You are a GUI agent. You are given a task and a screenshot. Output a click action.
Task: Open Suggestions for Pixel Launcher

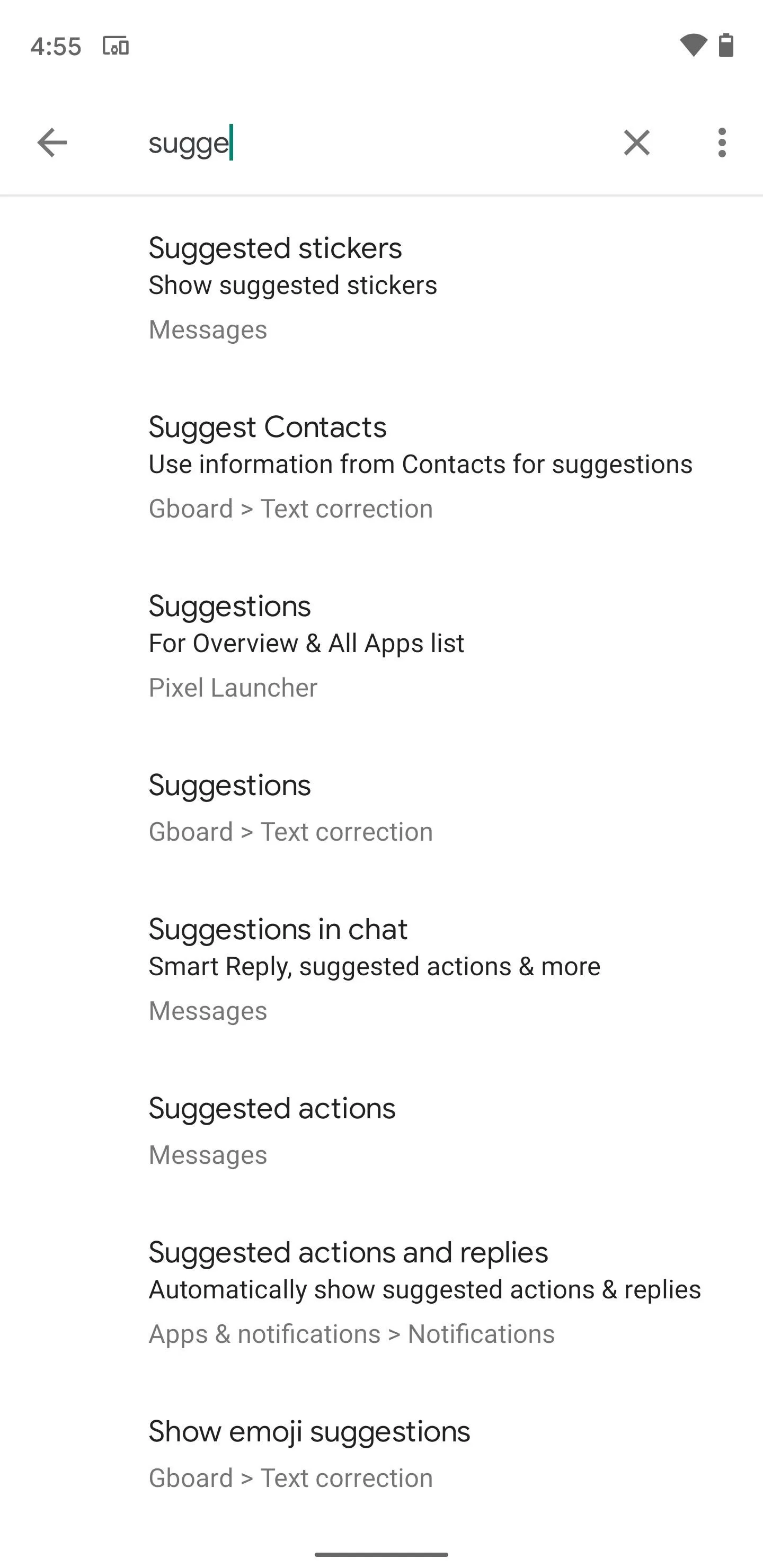click(x=381, y=646)
